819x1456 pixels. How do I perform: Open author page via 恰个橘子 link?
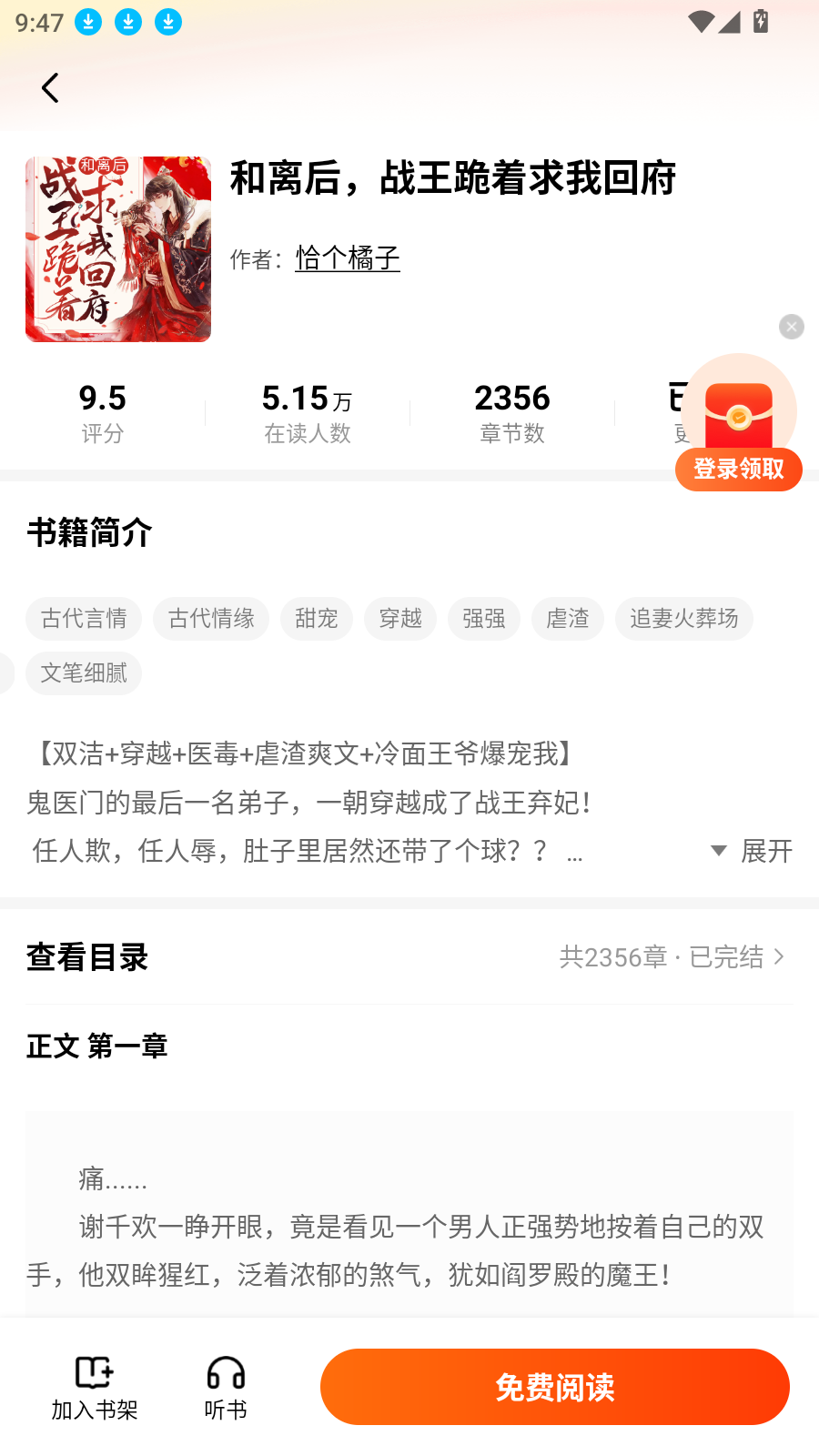(347, 258)
